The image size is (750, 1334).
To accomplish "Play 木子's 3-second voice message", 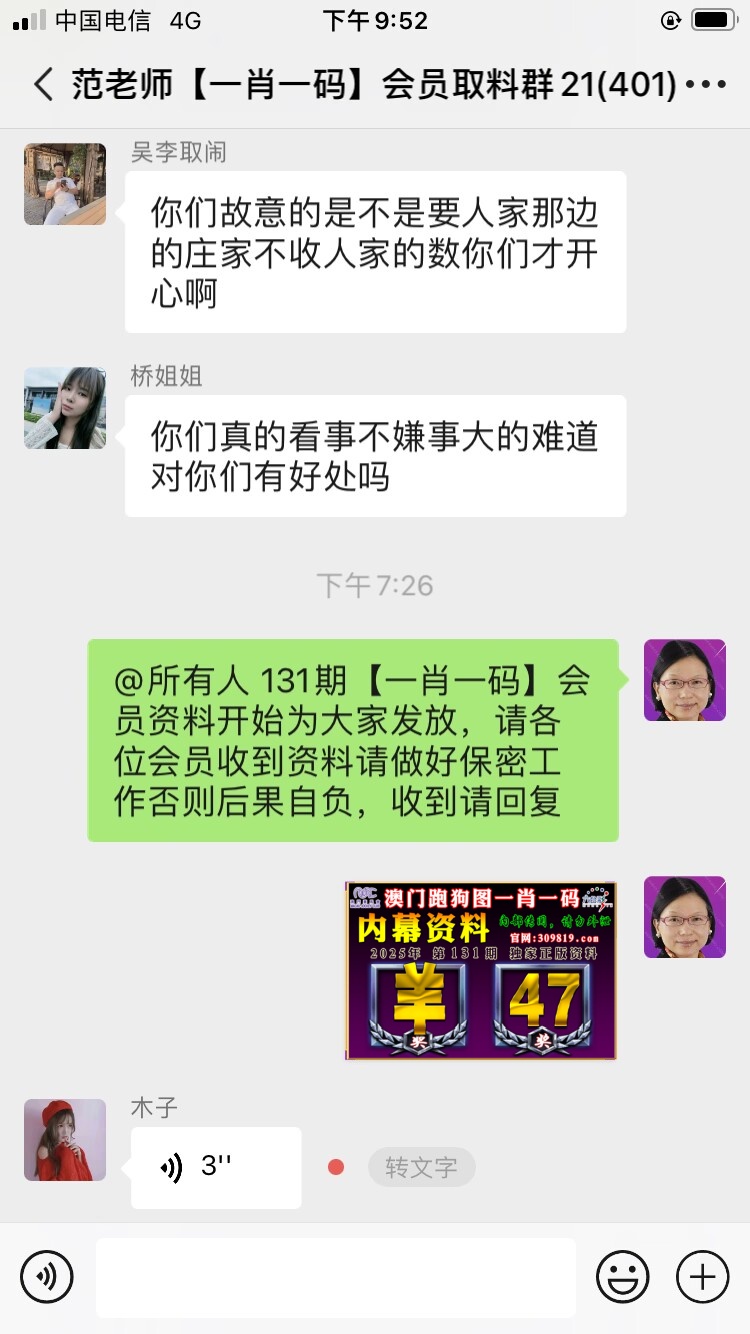I will tap(215, 1167).
